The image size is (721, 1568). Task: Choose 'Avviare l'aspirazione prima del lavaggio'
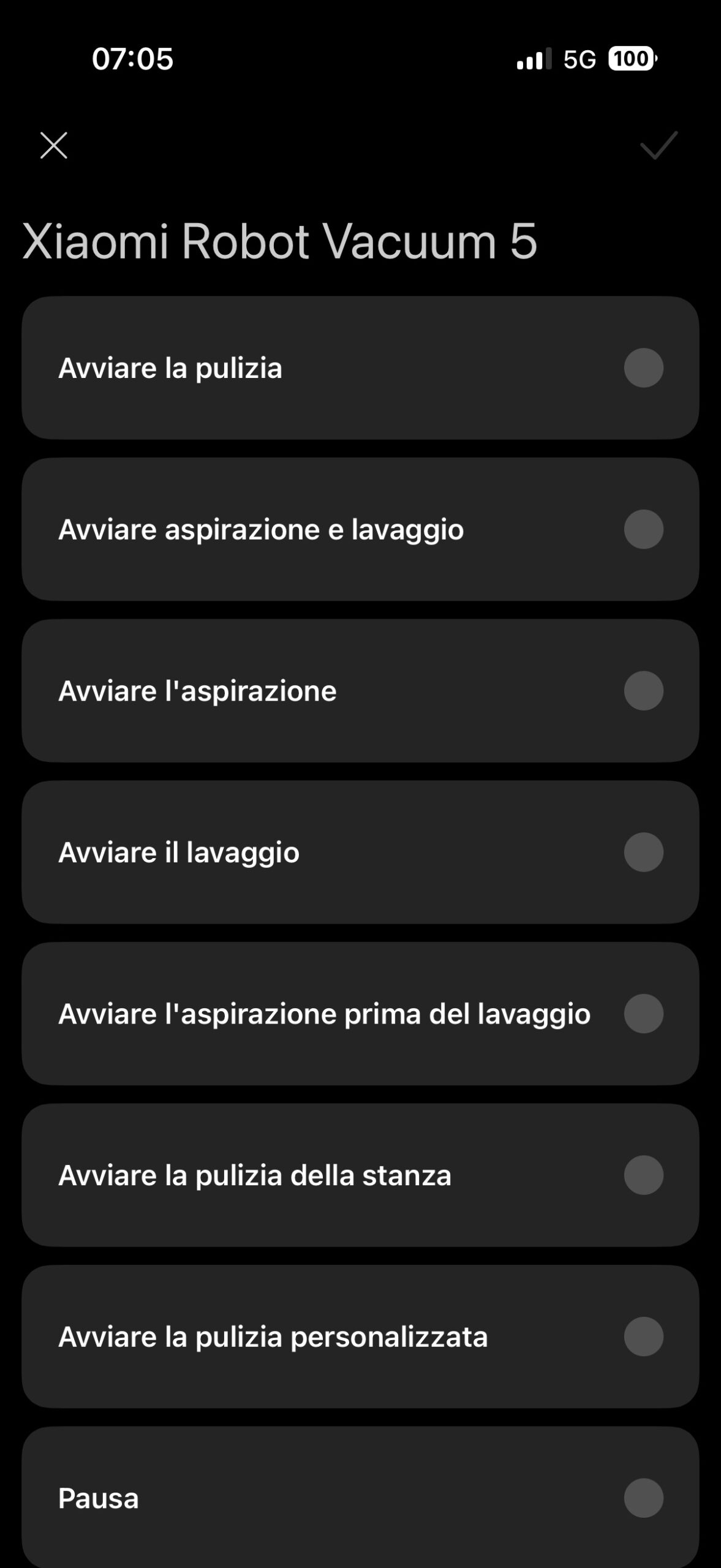[x=643, y=1014]
